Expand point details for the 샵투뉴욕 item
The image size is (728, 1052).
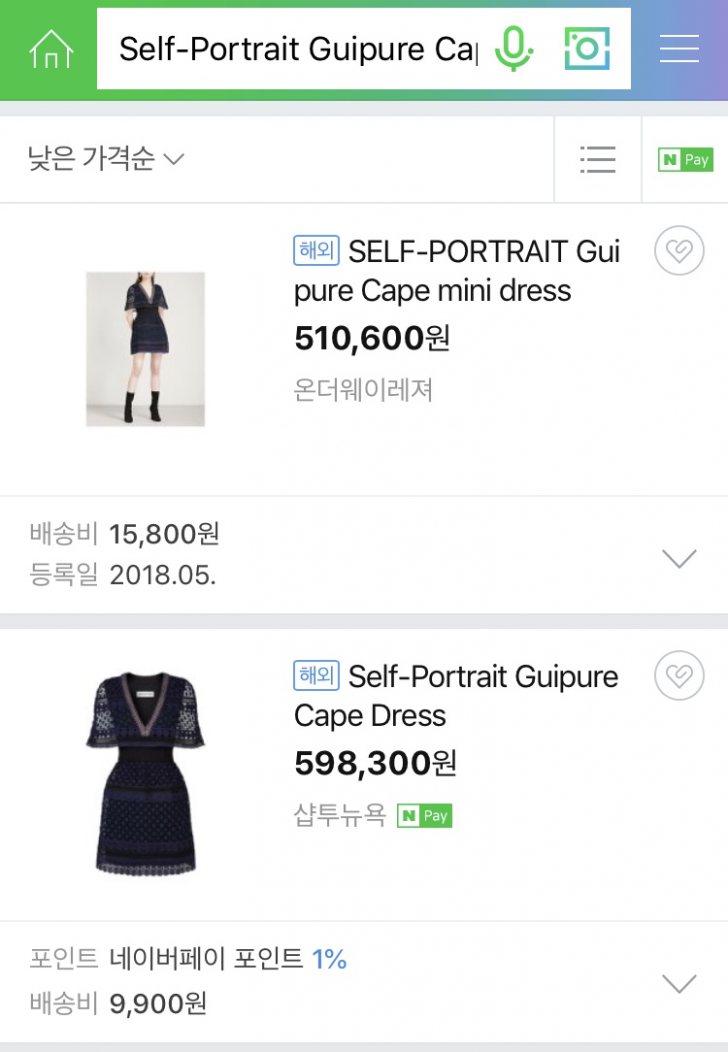click(679, 983)
